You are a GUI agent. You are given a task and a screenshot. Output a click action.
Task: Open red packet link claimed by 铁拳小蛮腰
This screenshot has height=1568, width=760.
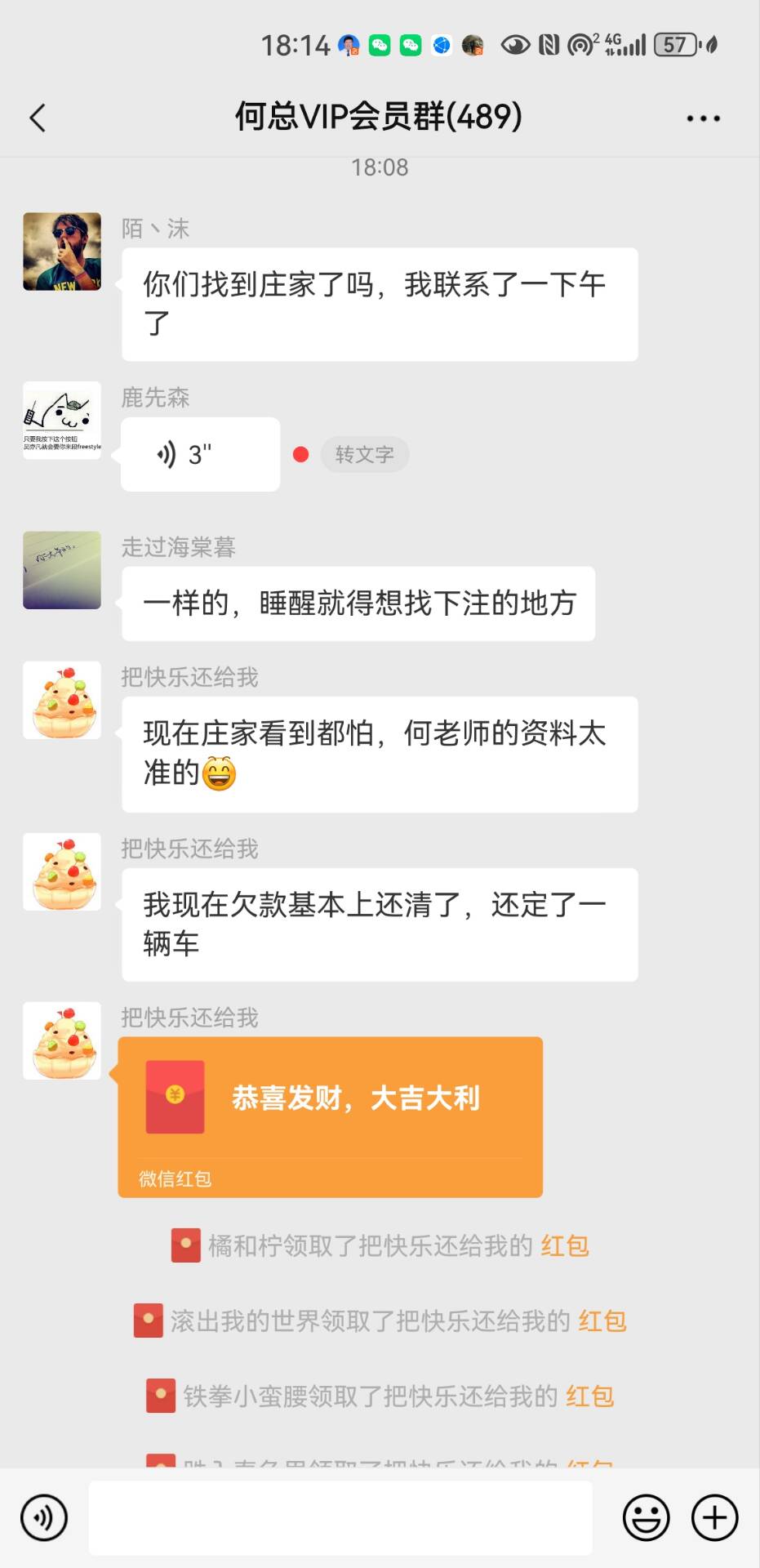coord(589,1396)
